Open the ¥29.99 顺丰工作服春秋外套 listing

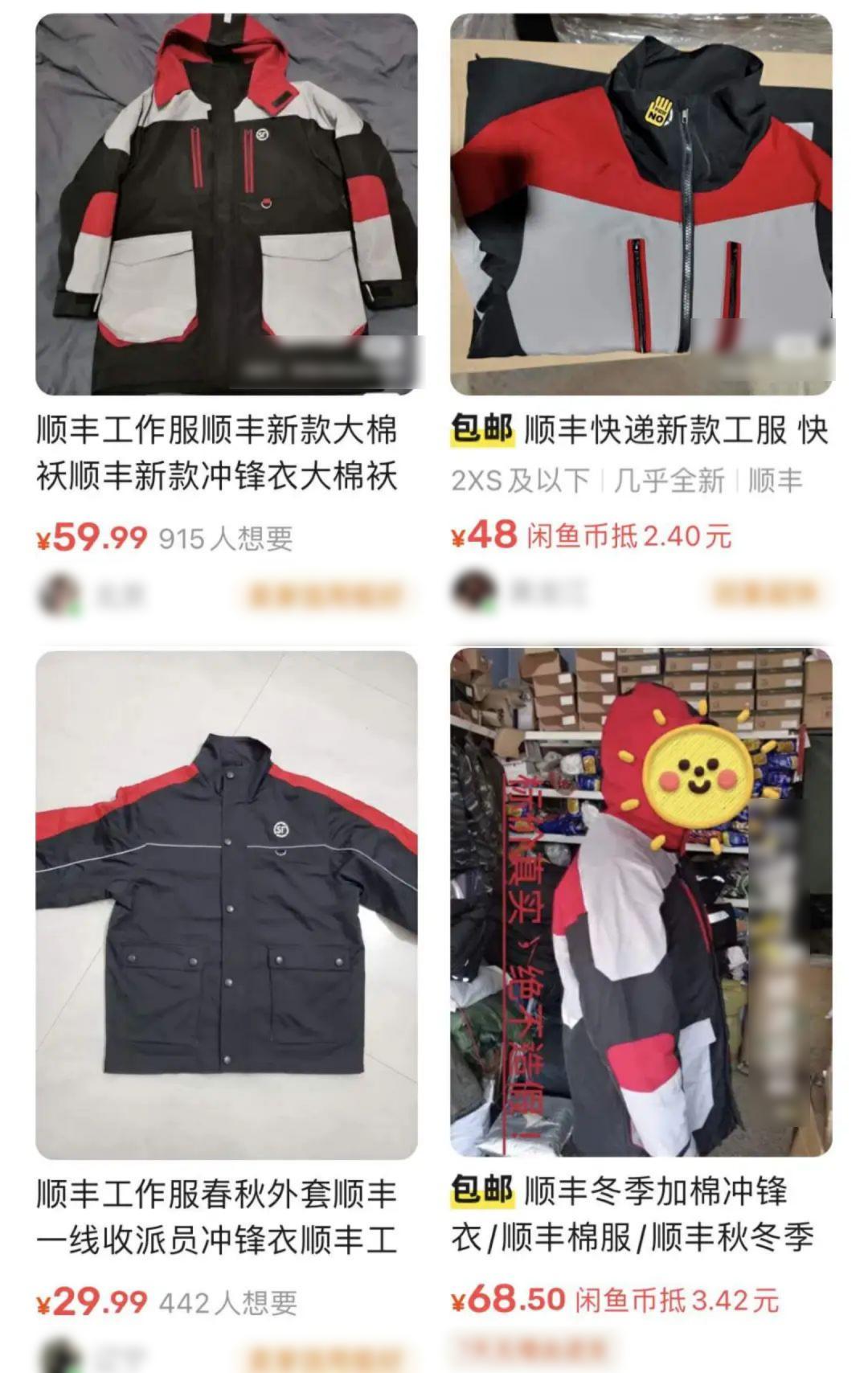click(x=226, y=904)
